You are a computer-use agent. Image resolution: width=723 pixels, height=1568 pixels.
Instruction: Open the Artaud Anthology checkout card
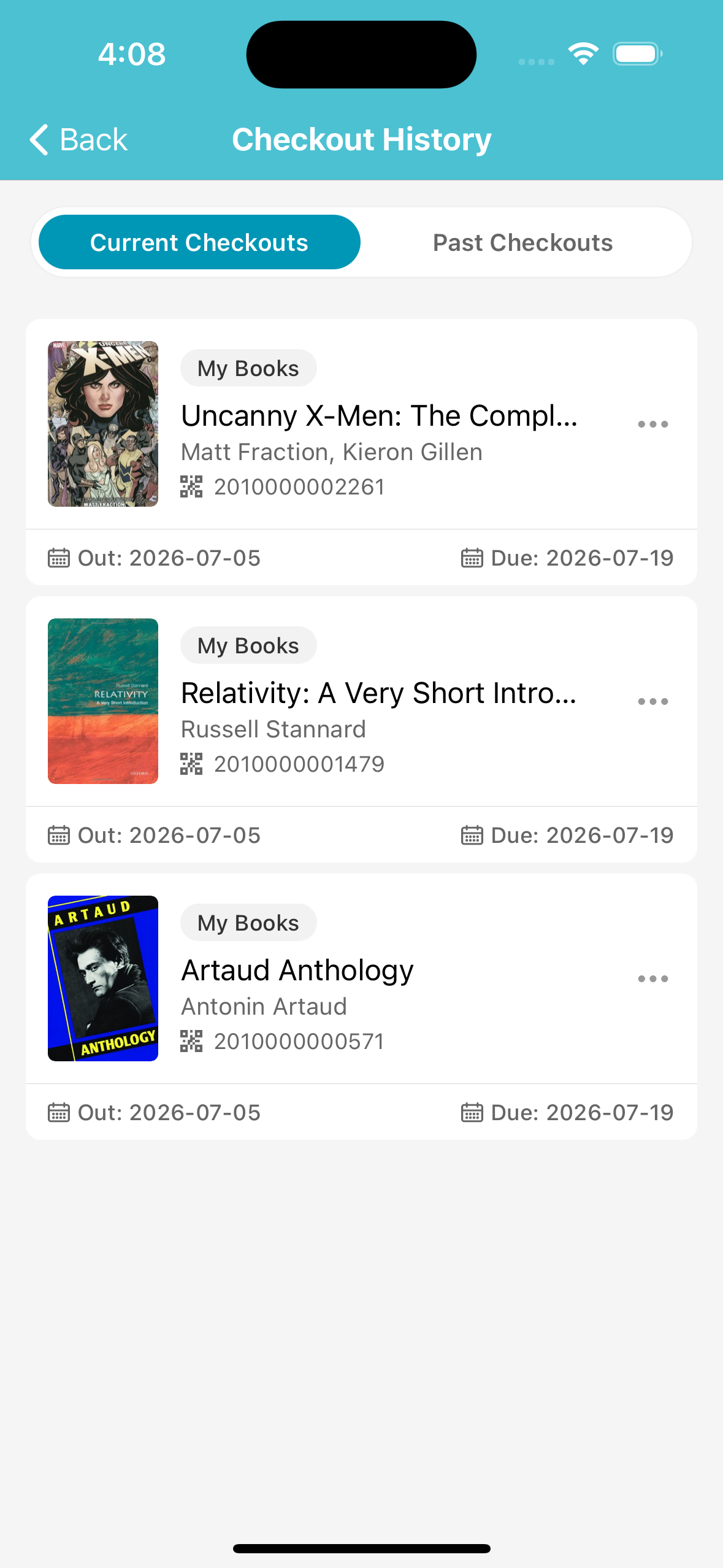tap(361, 1007)
